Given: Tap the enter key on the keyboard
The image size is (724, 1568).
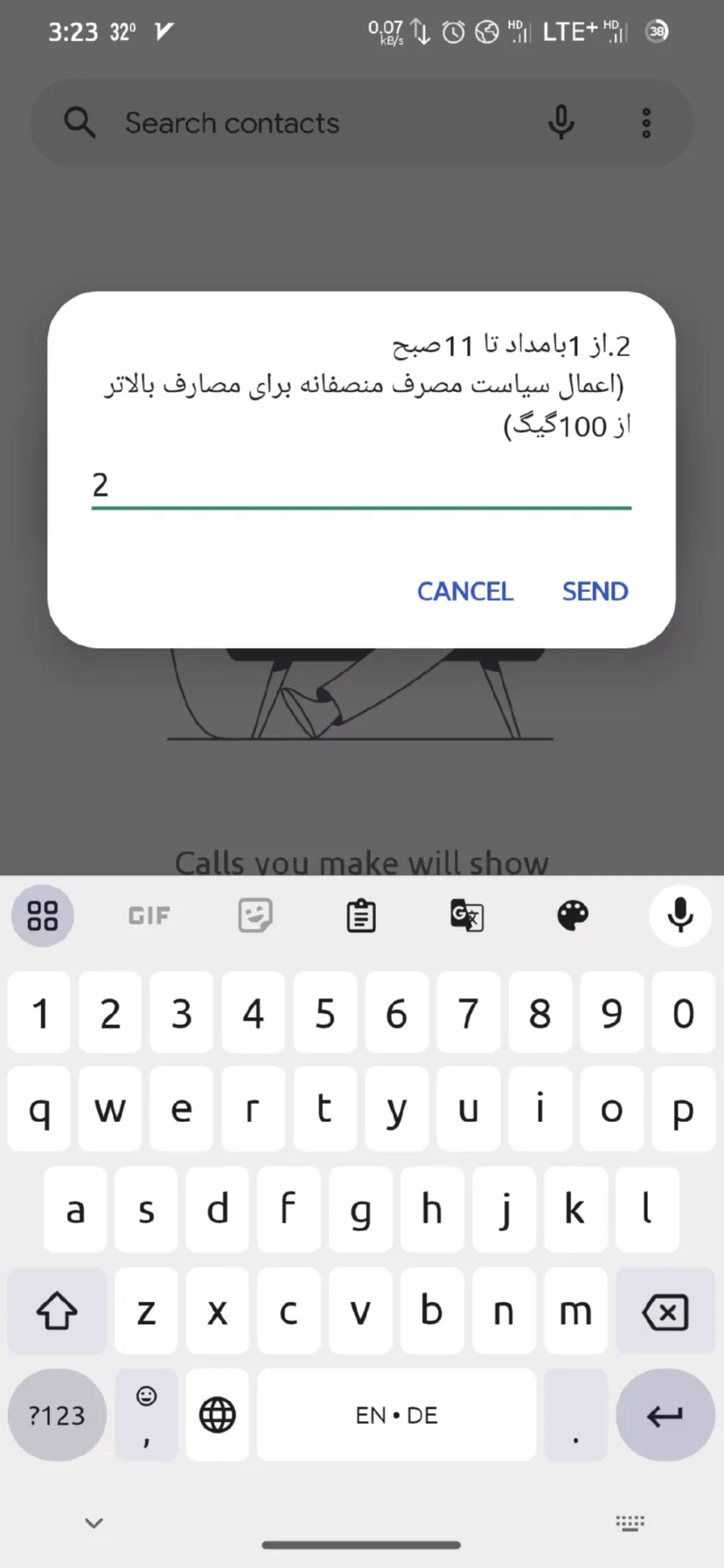Looking at the screenshot, I should tap(665, 1415).
